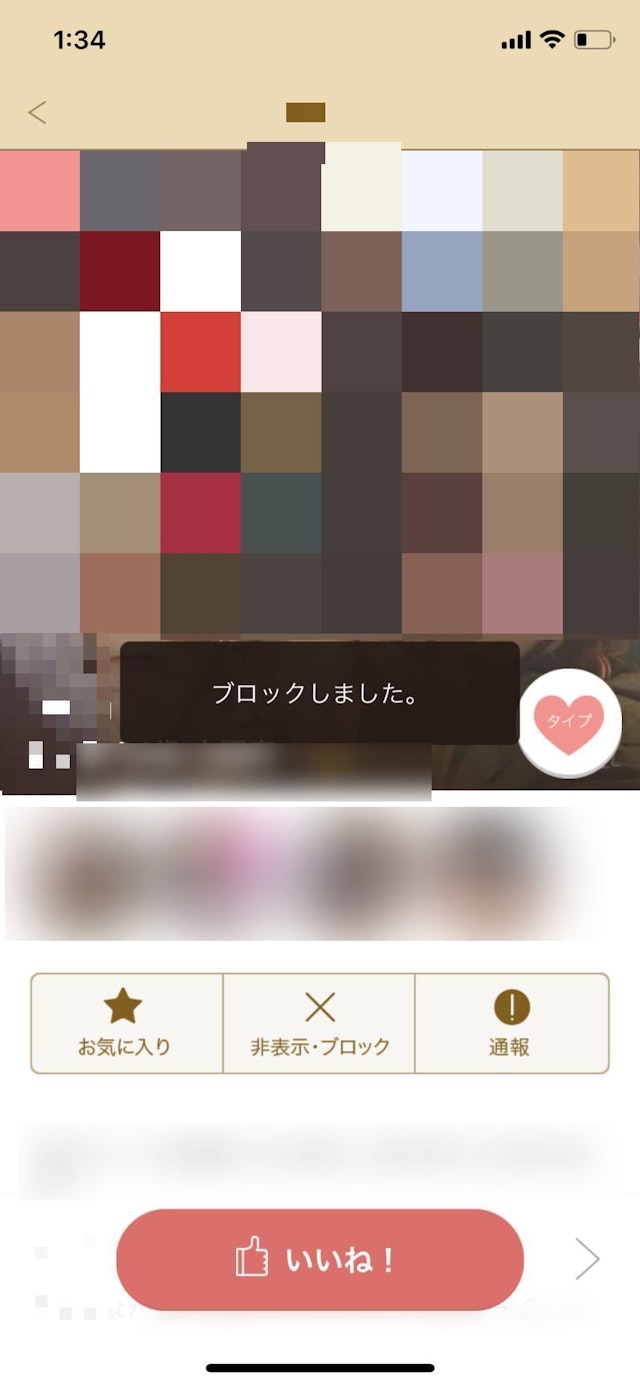Go to next profile with right chevron
The height and width of the screenshot is (1386, 640).
coord(588,1260)
